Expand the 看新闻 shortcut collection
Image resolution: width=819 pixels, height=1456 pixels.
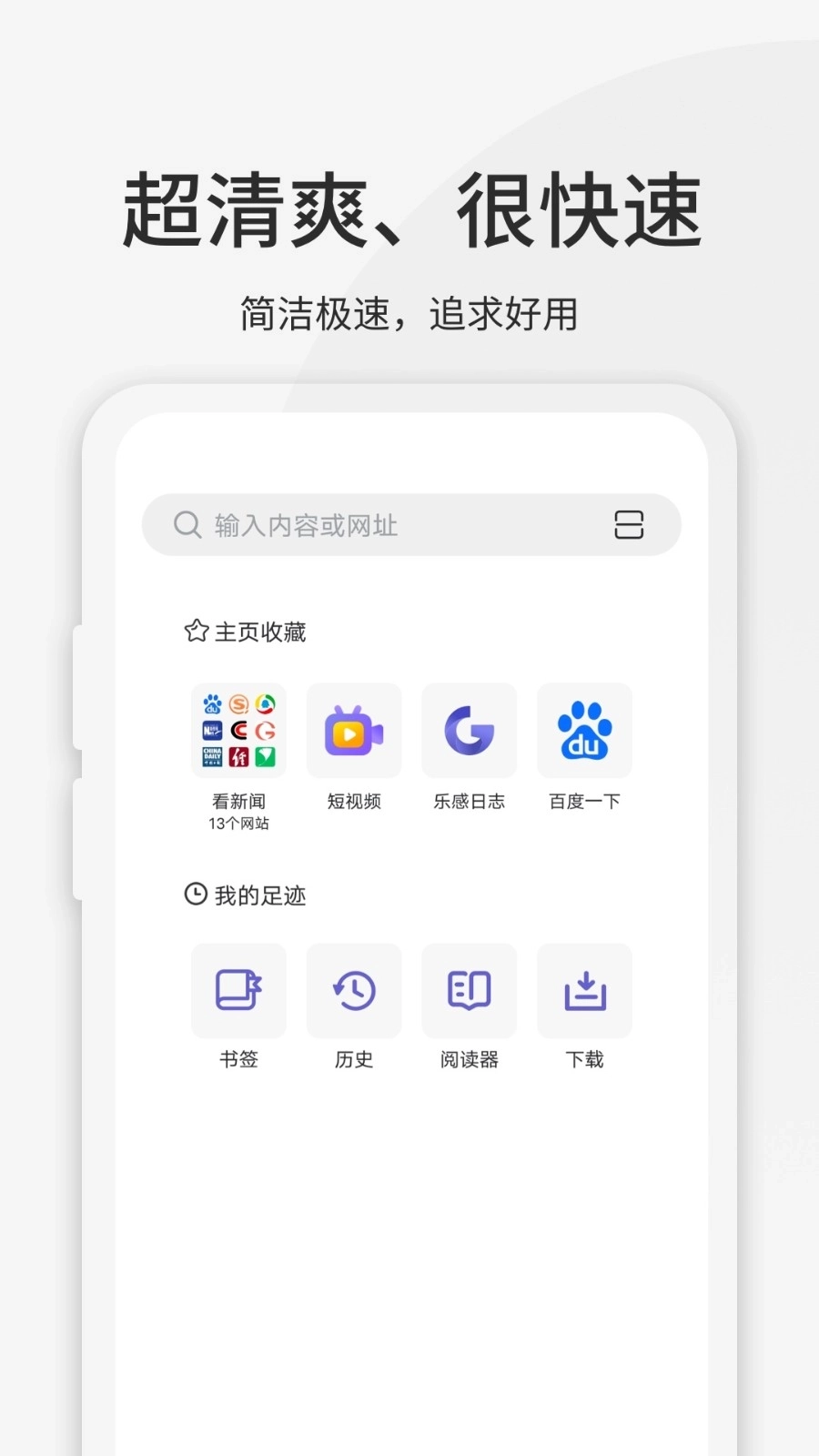238,731
